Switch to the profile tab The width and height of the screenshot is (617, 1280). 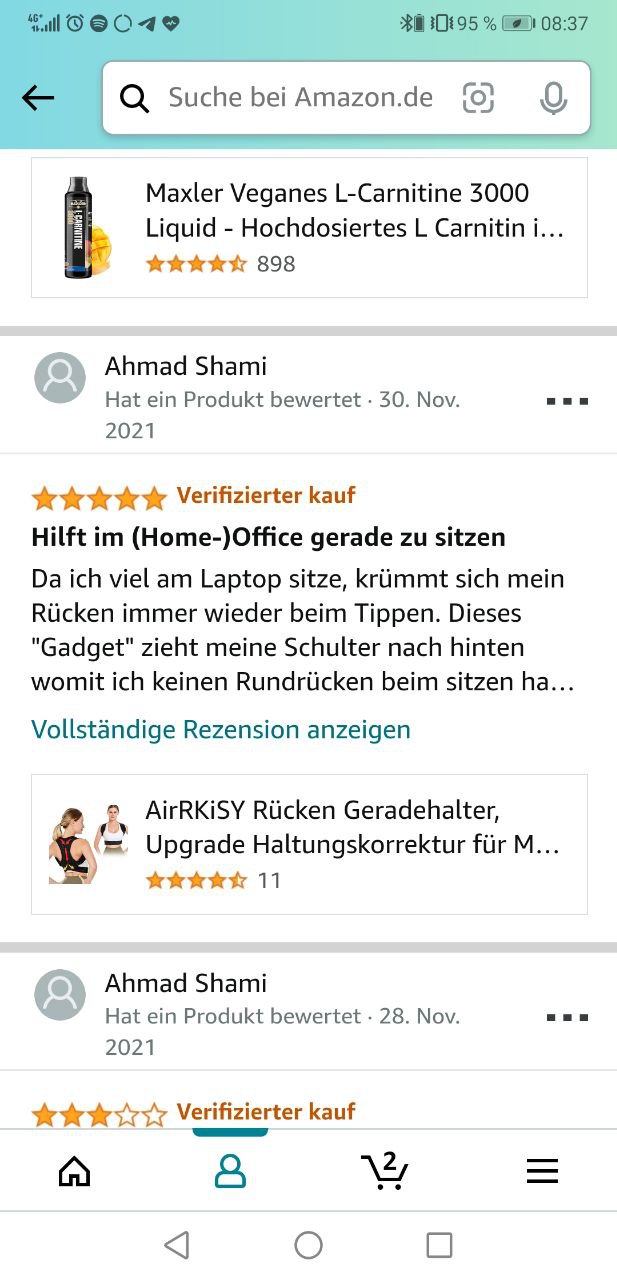tap(230, 1171)
